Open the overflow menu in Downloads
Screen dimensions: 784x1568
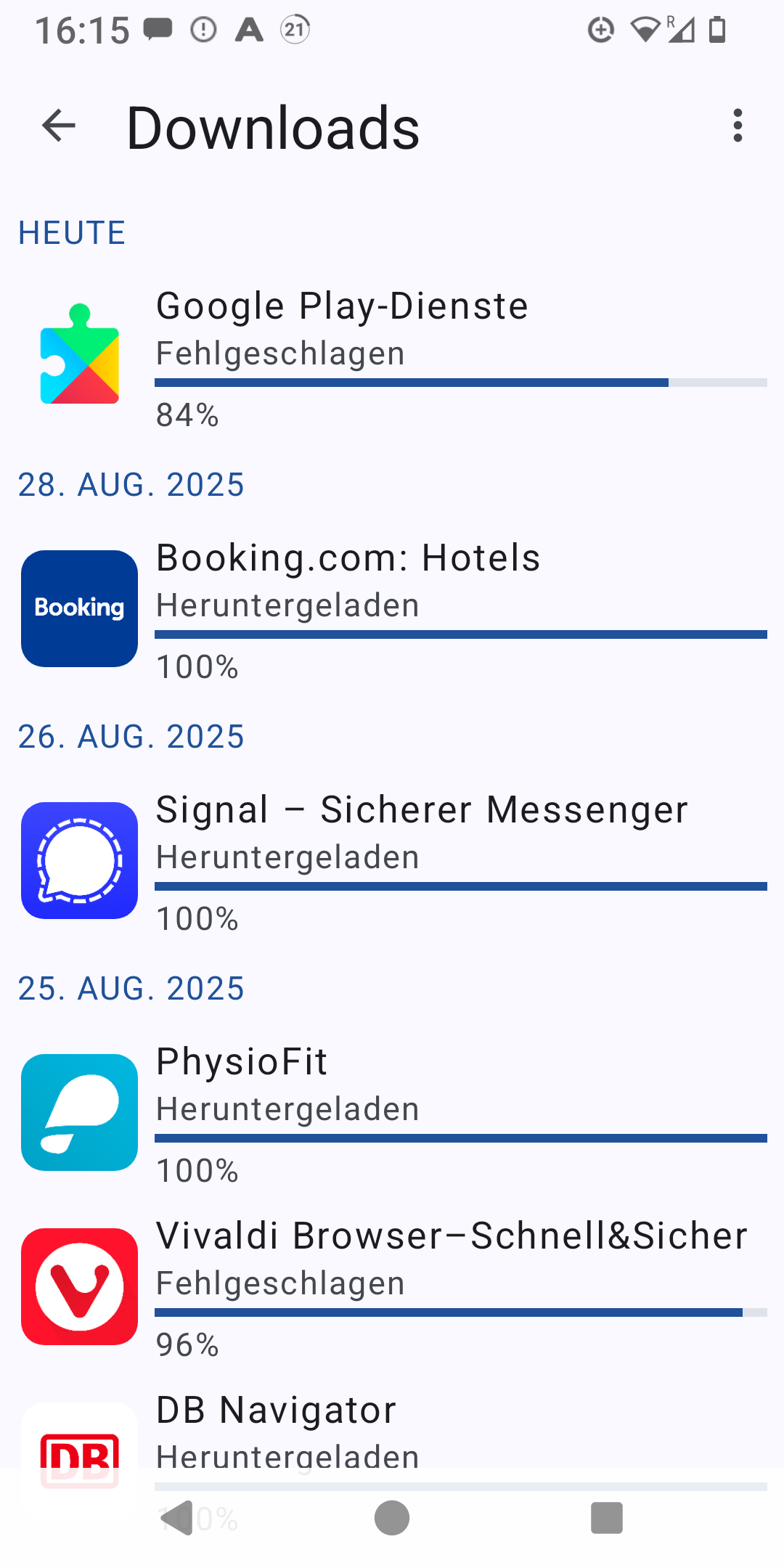(738, 126)
